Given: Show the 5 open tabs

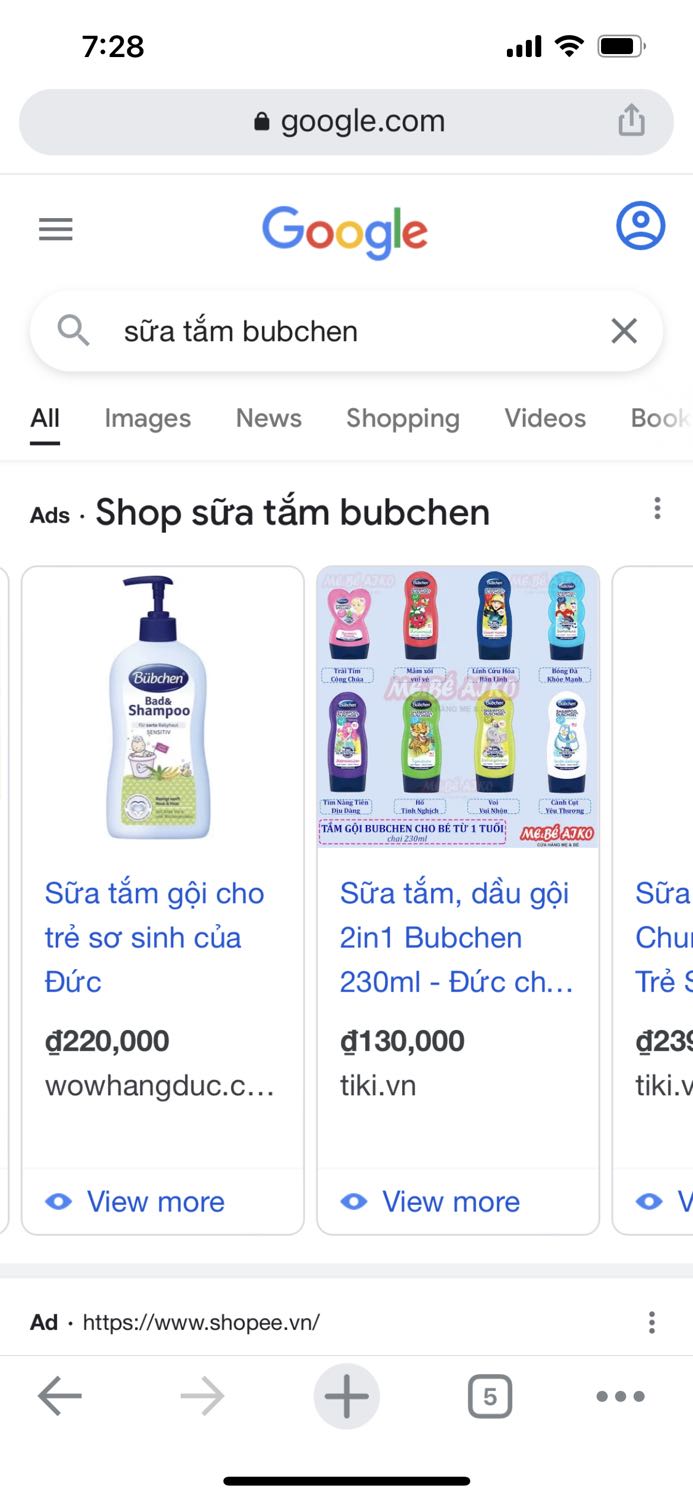Looking at the screenshot, I should (x=490, y=1396).
